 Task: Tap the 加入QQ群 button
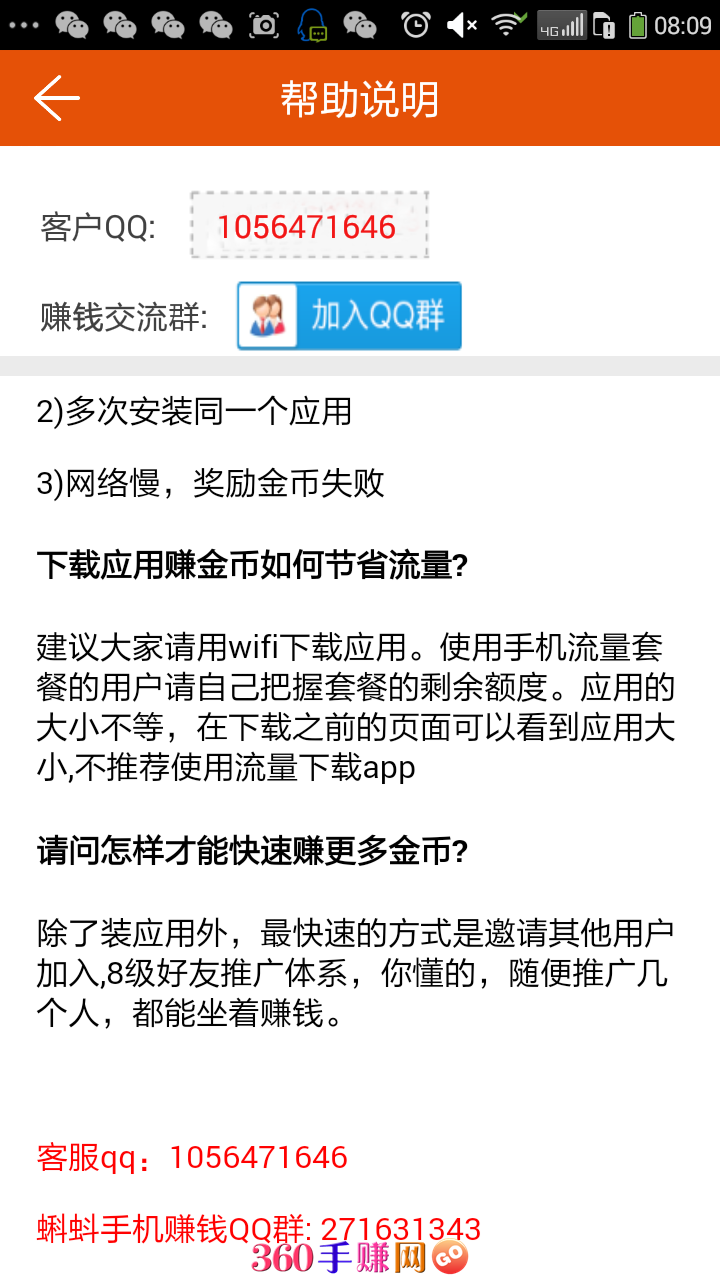point(349,316)
